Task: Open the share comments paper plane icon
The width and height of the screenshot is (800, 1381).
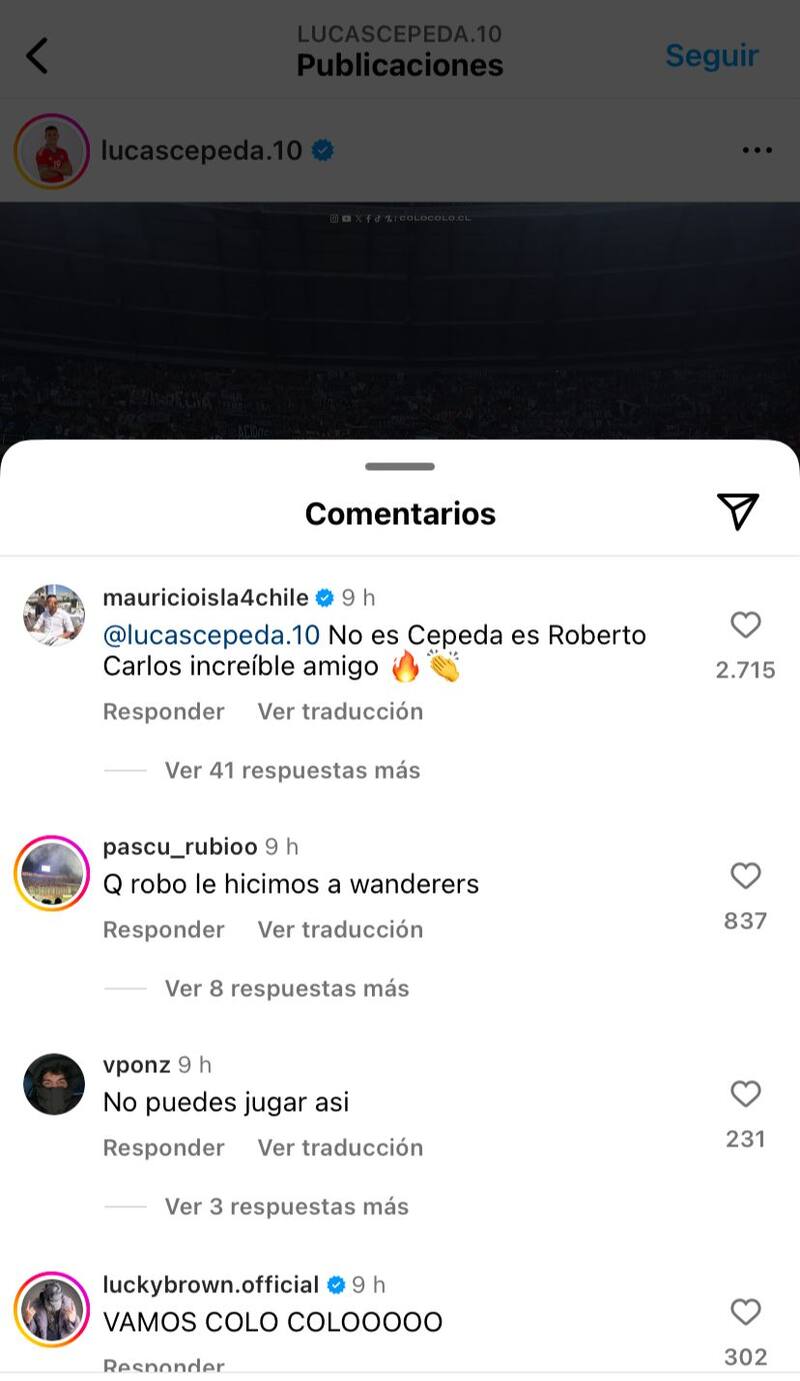Action: click(737, 512)
